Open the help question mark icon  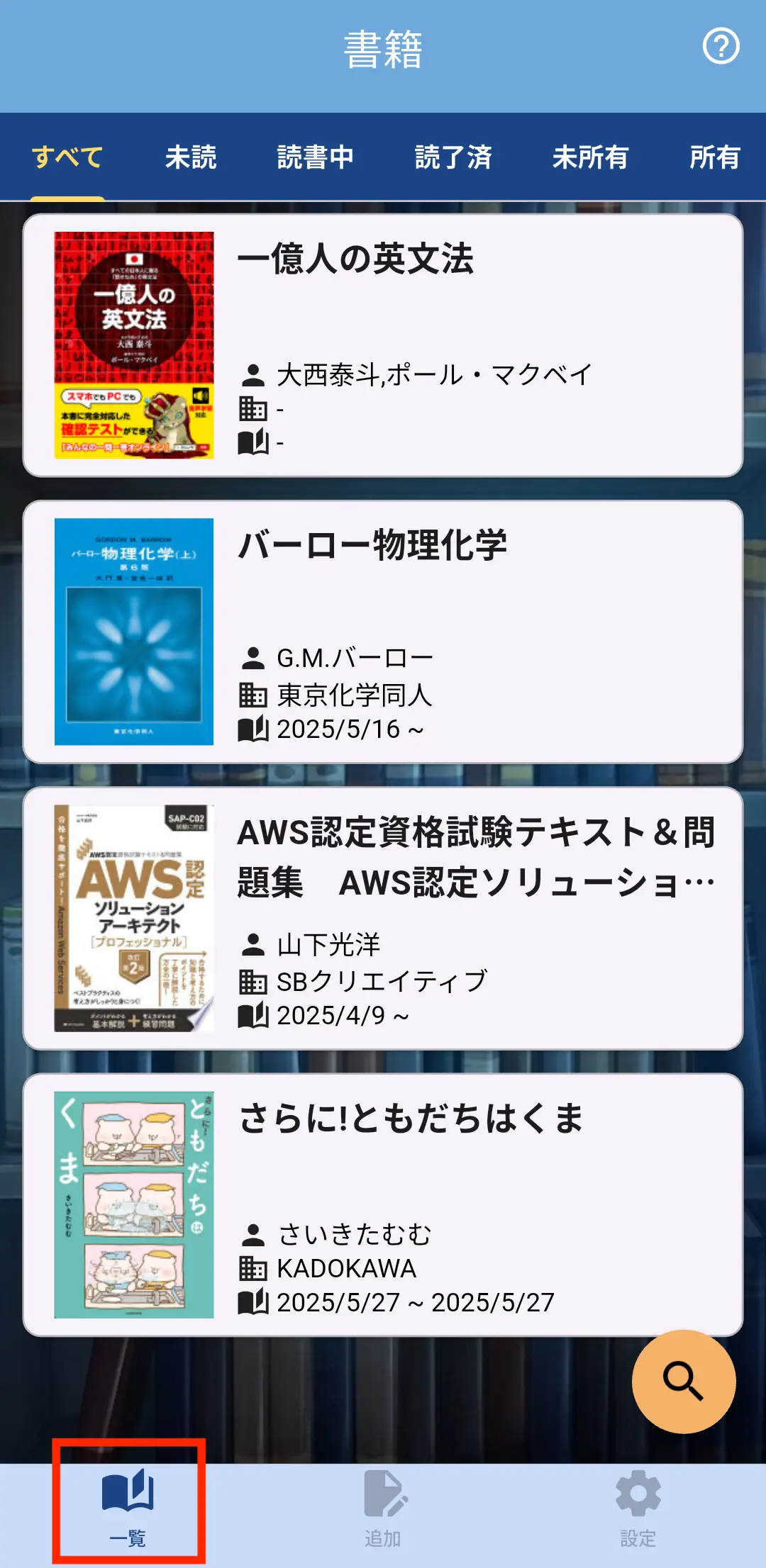(x=721, y=47)
